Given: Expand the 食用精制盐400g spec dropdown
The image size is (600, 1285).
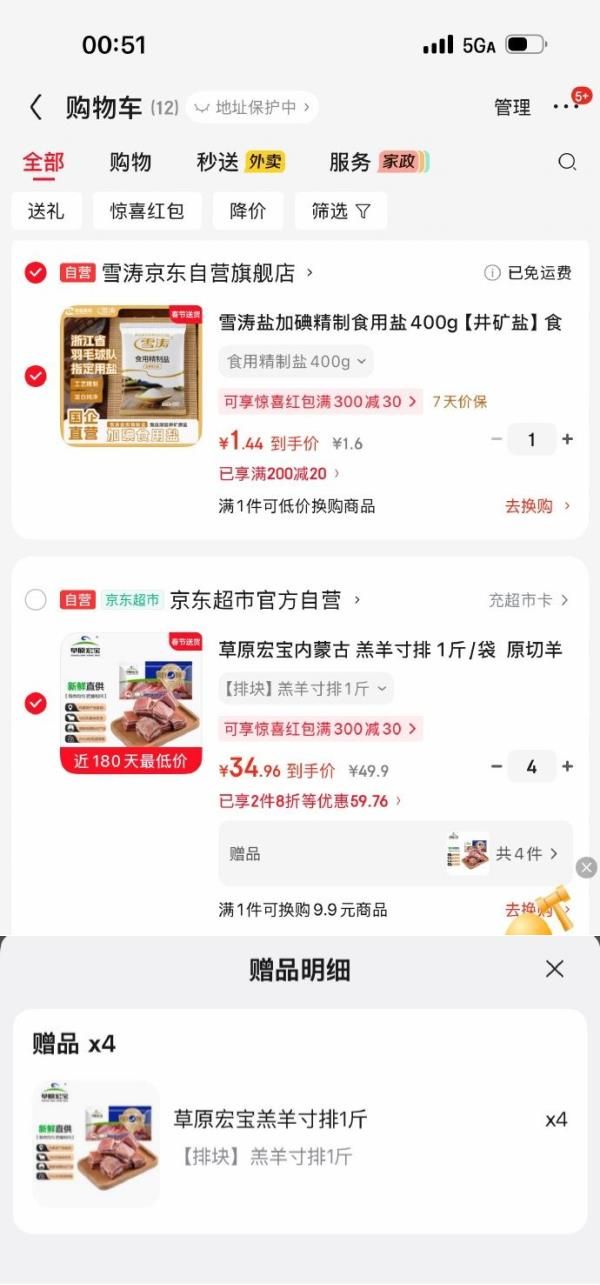Looking at the screenshot, I should tap(295, 361).
